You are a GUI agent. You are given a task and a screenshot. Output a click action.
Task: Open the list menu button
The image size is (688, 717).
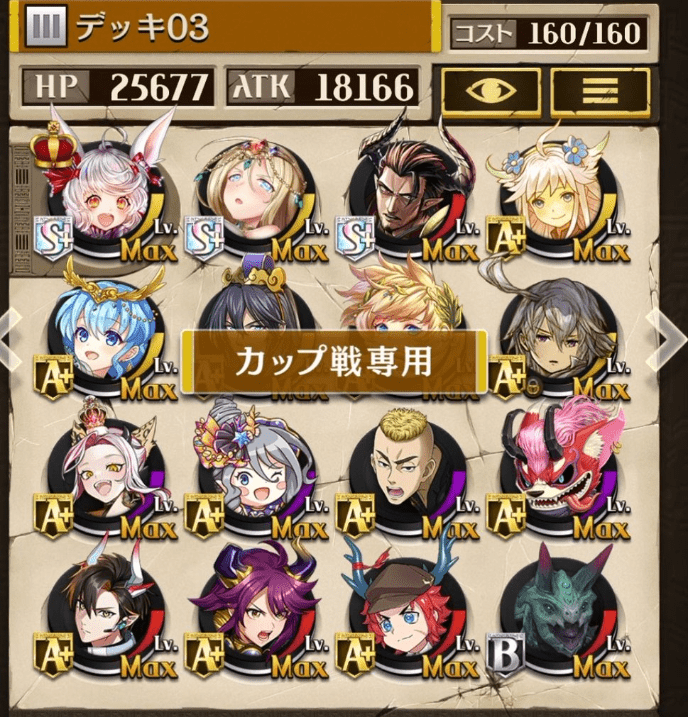[599, 89]
